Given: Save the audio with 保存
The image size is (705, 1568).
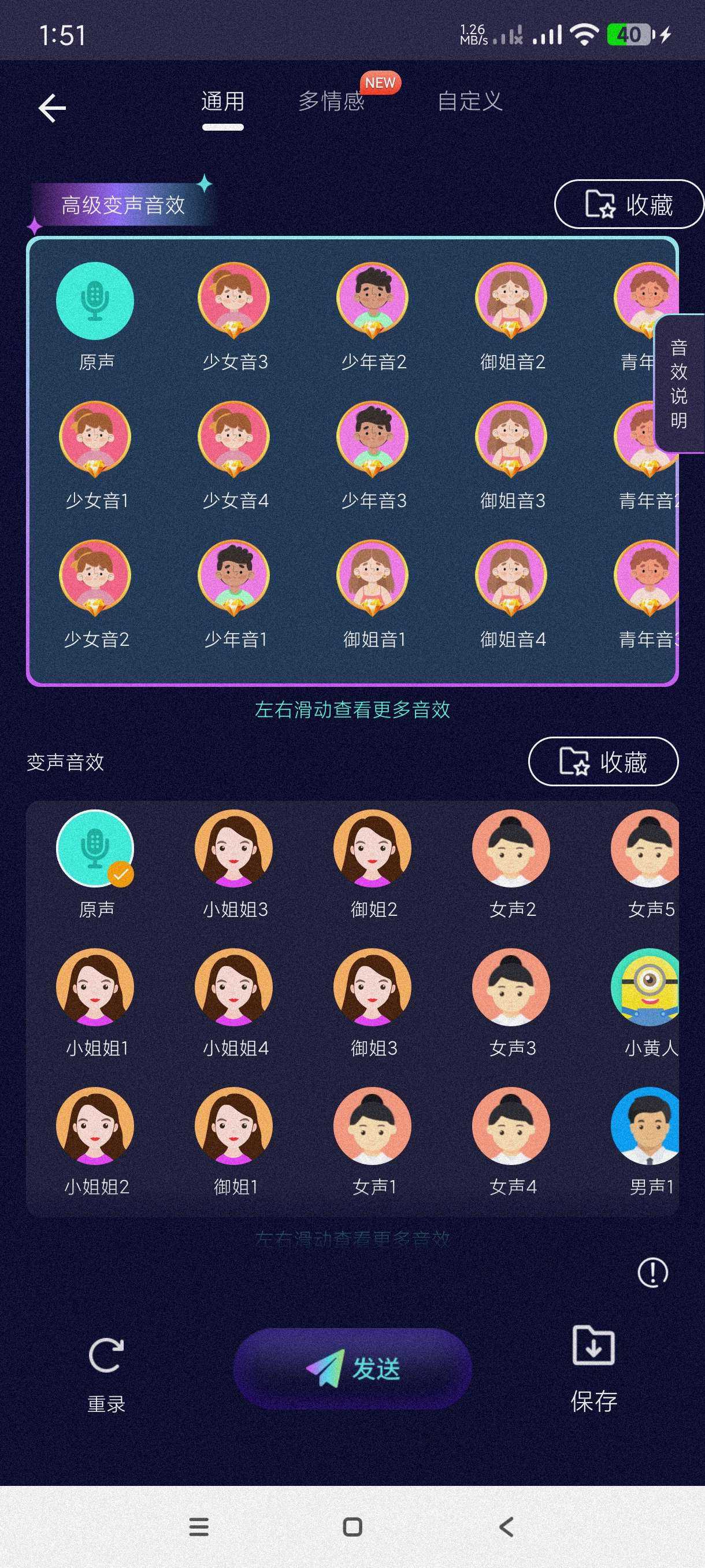Looking at the screenshot, I should (593, 1368).
